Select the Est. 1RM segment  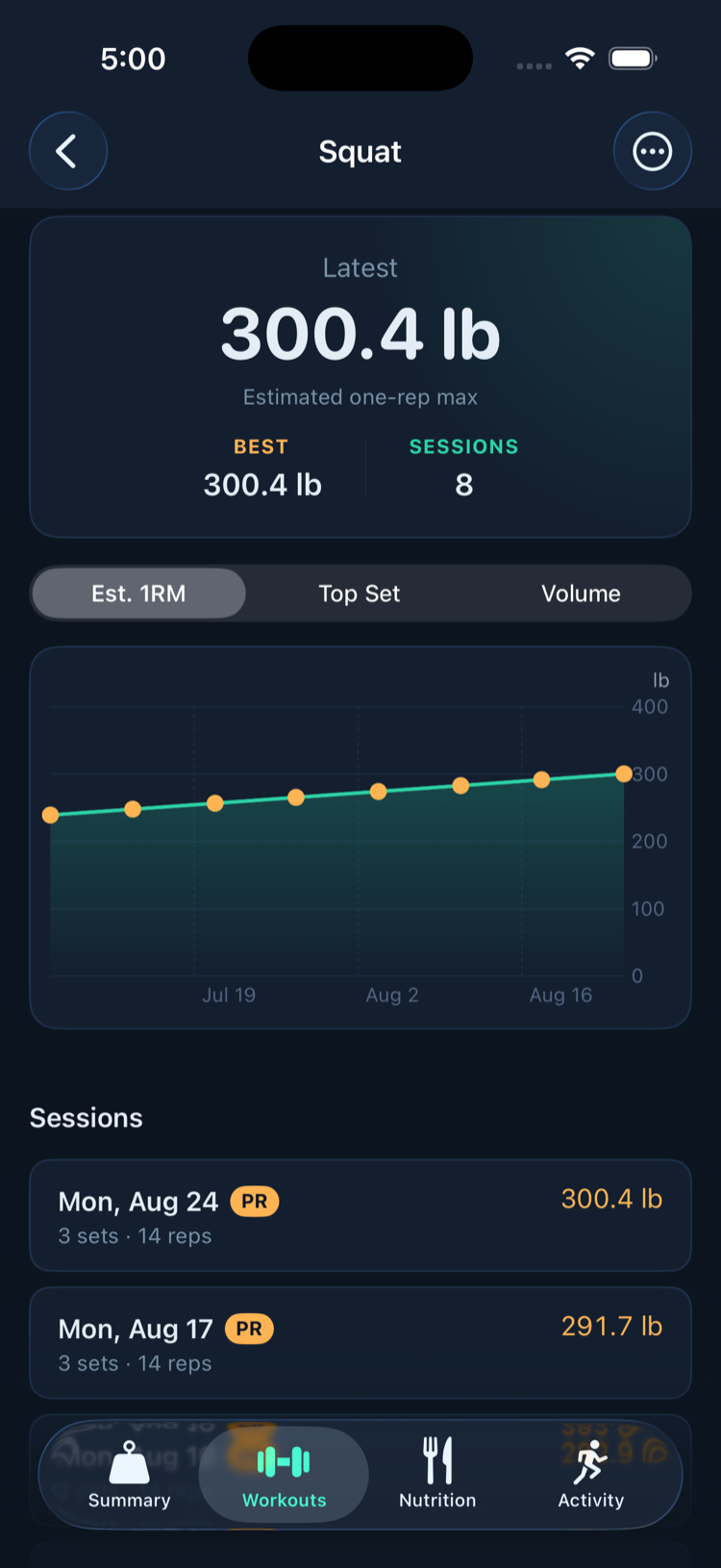point(139,594)
